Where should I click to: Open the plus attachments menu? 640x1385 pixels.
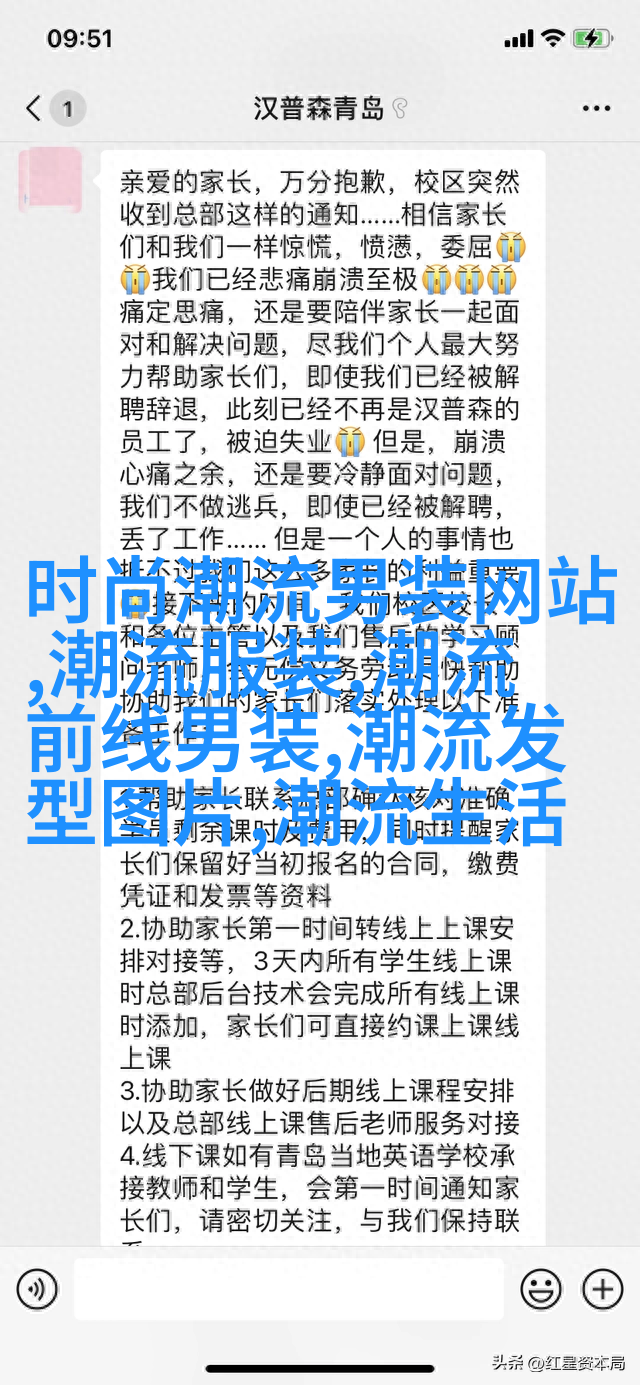pyautogui.click(x=602, y=1288)
